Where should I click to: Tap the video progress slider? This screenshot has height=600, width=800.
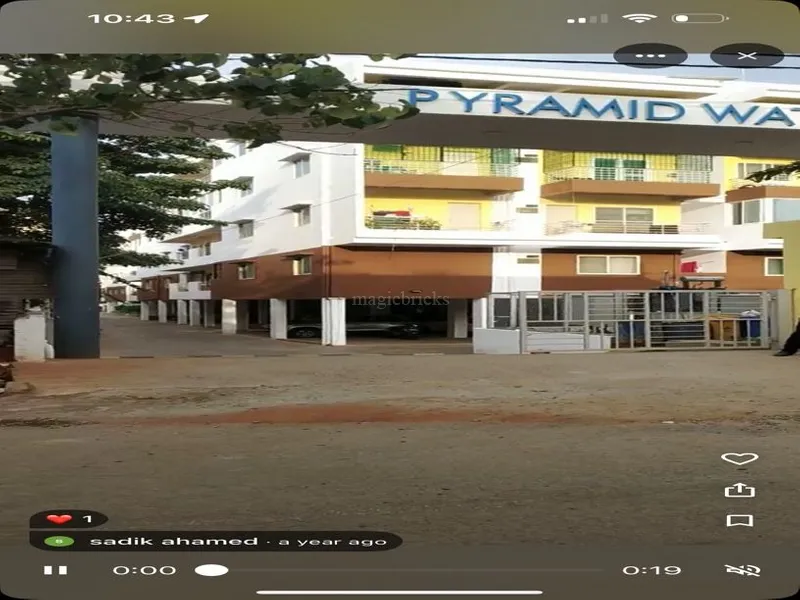pos(400,570)
